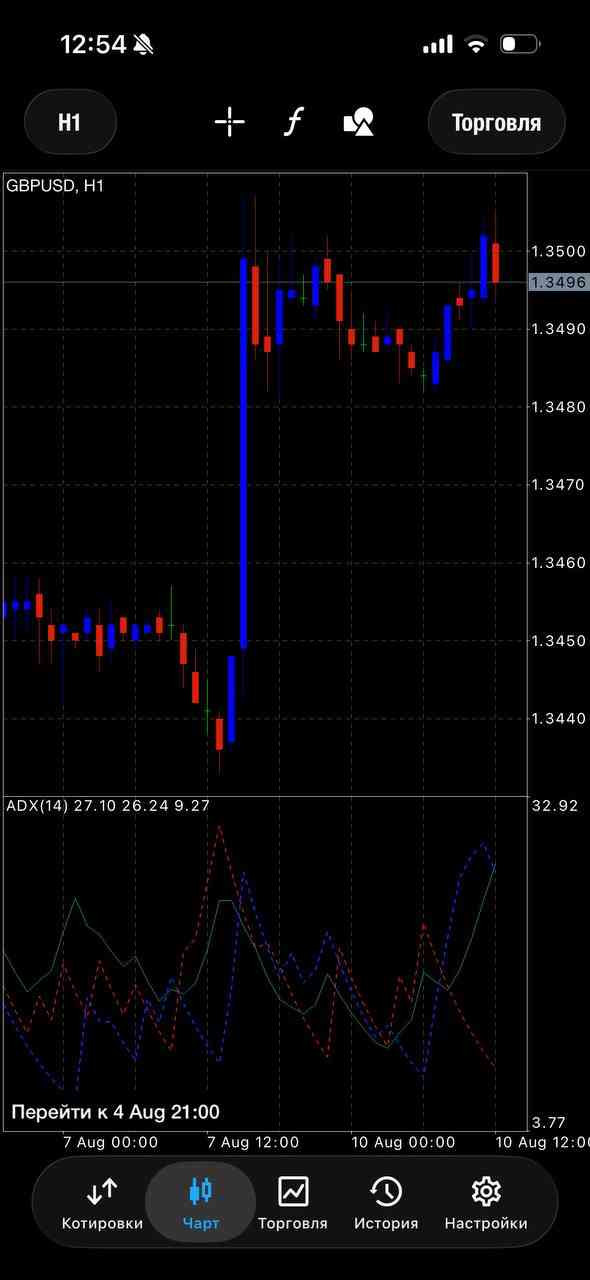590x1280 pixels.
Task: Open the История tab
Action: pos(386,1204)
